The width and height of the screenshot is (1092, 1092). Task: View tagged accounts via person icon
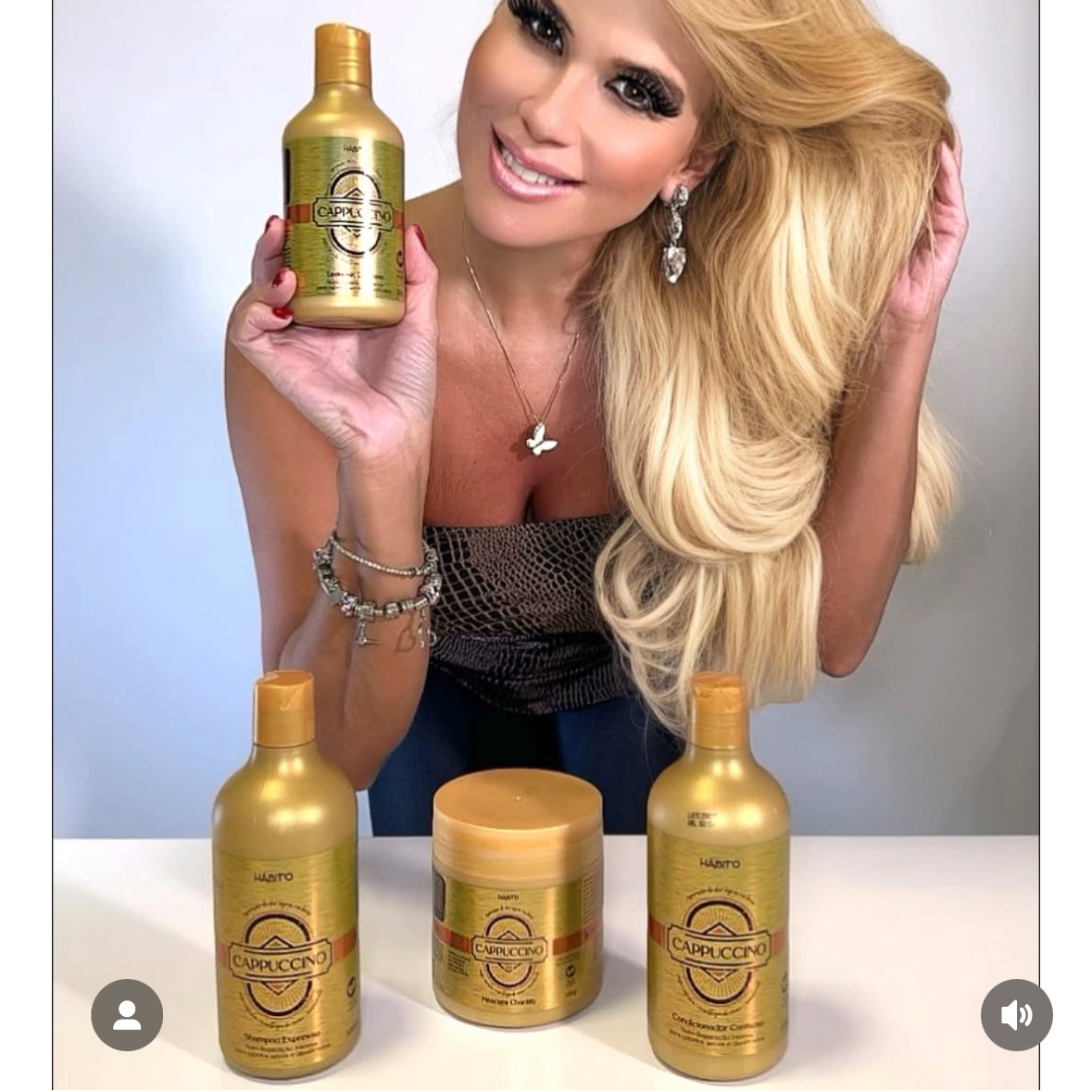[127, 1015]
